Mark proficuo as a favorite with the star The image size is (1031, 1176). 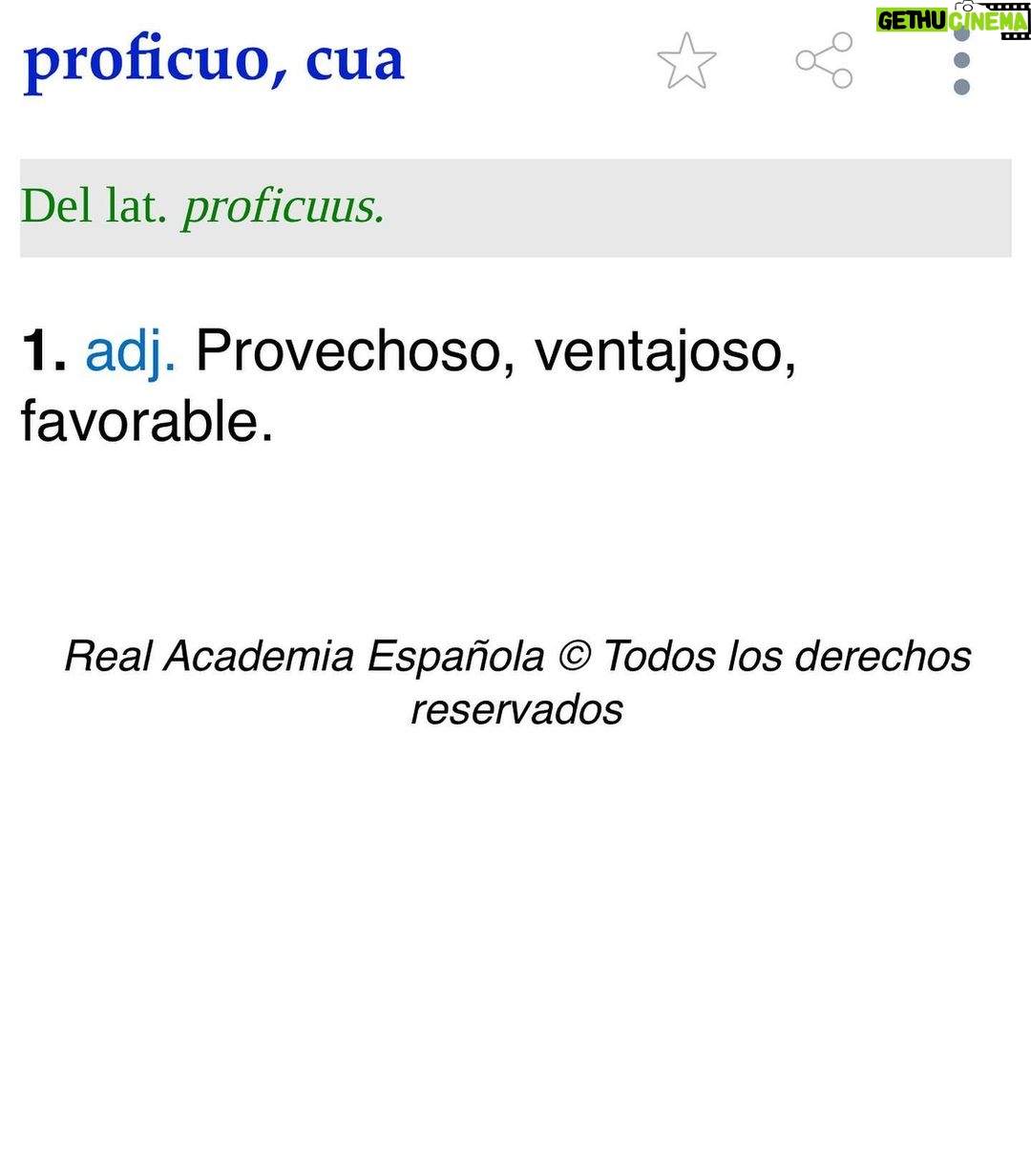(x=686, y=61)
